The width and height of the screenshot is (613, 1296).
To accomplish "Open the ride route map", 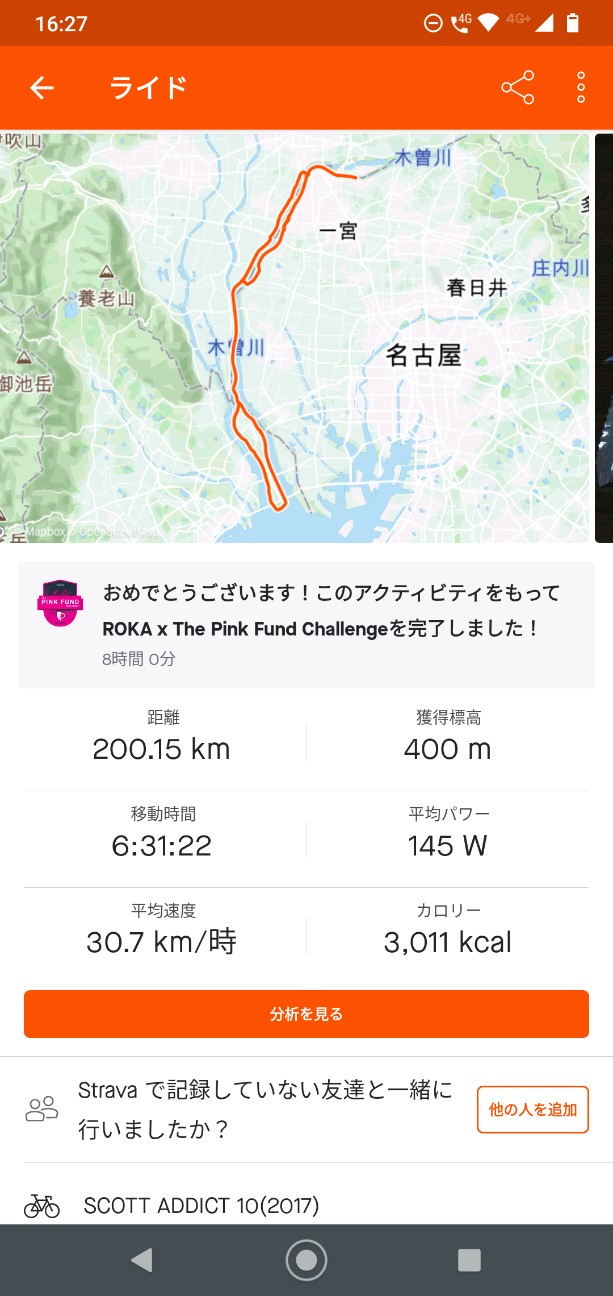I will pos(295,338).
